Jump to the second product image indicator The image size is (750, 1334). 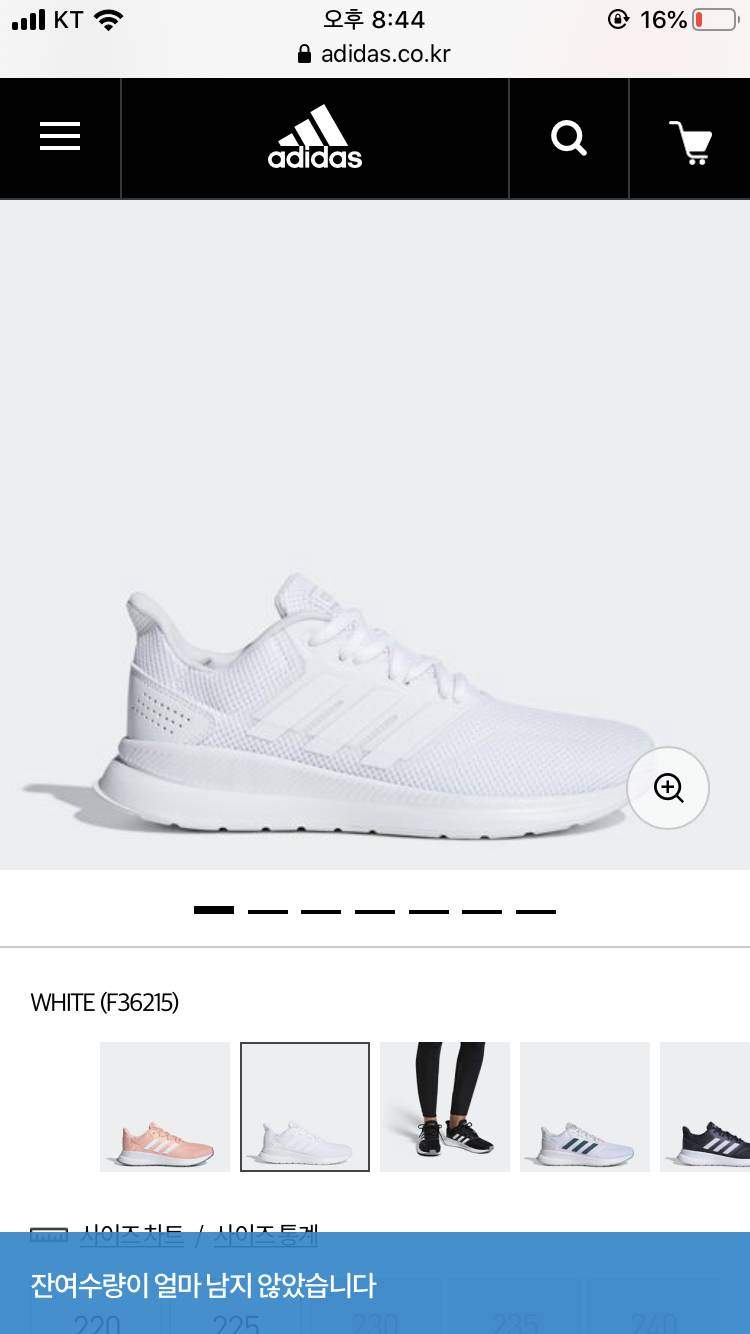[x=267, y=911]
